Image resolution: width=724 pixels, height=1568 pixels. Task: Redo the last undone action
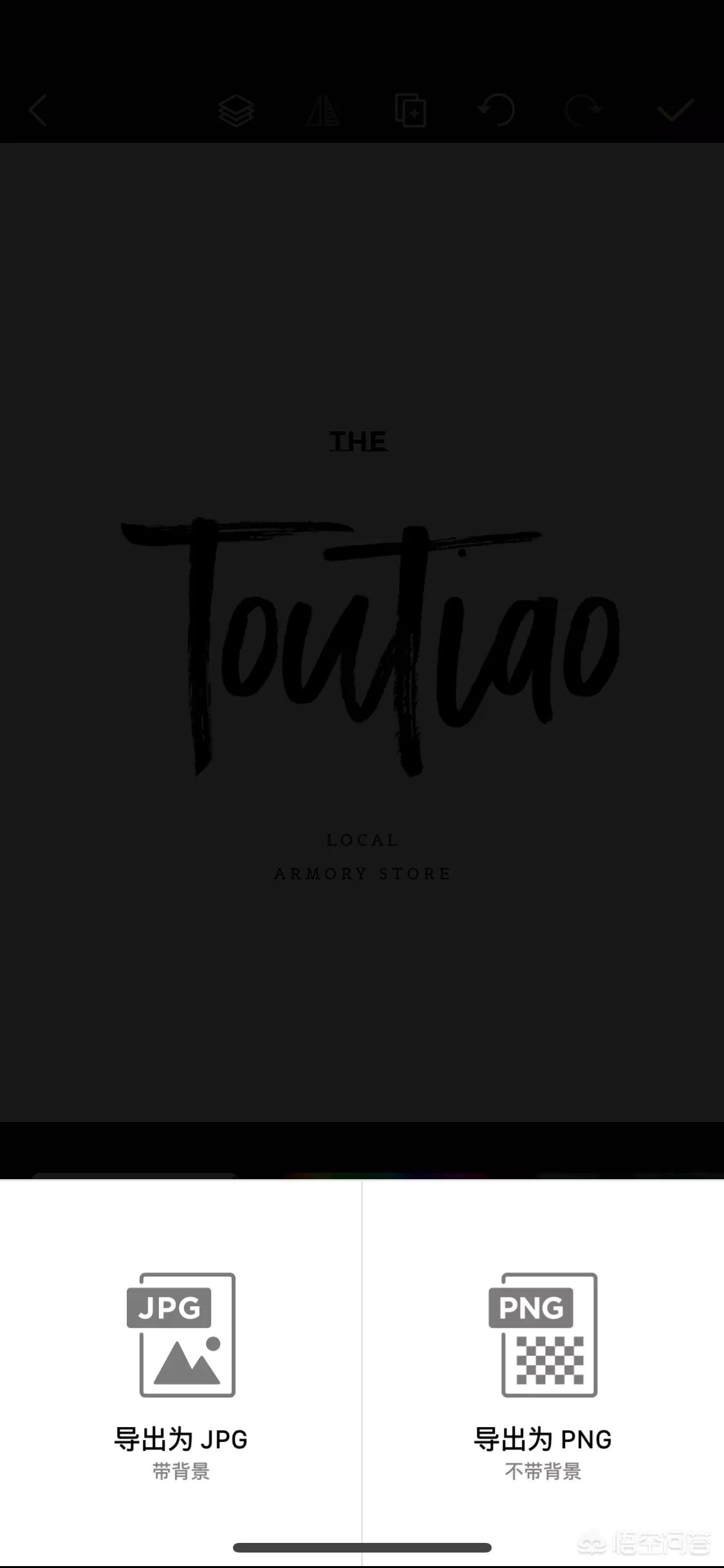pos(583,110)
